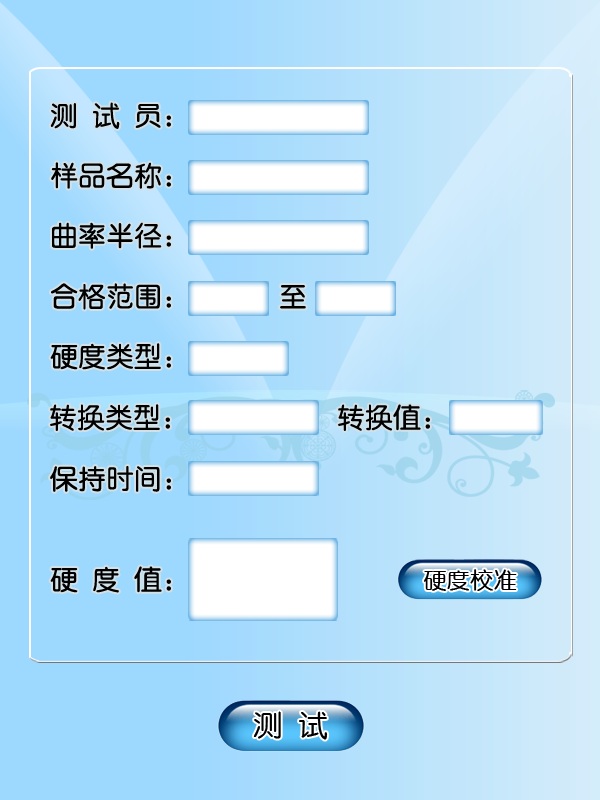Tap the 测试员 input field
600x800 pixels.
click(278, 117)
